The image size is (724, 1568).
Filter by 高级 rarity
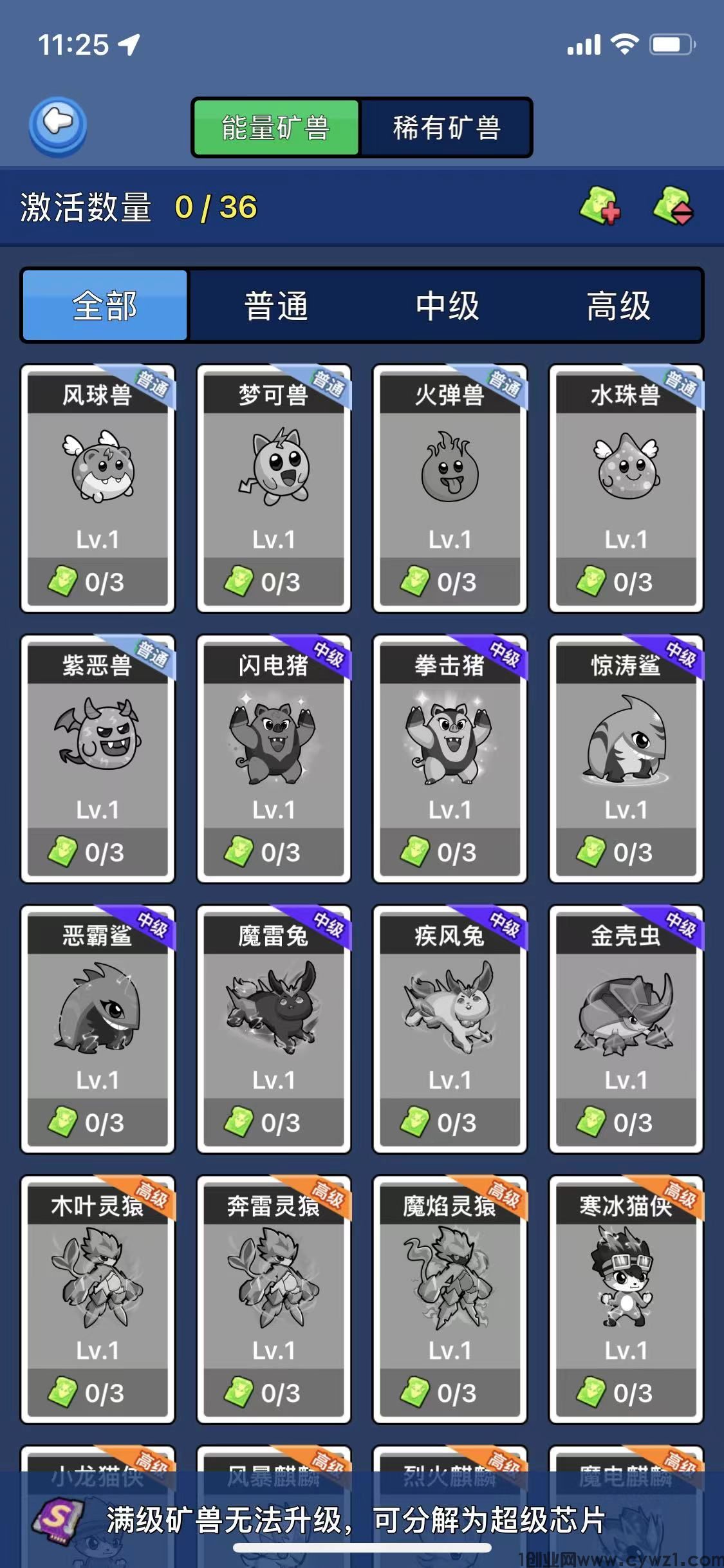pyautogui.click(x=618, y=305)
